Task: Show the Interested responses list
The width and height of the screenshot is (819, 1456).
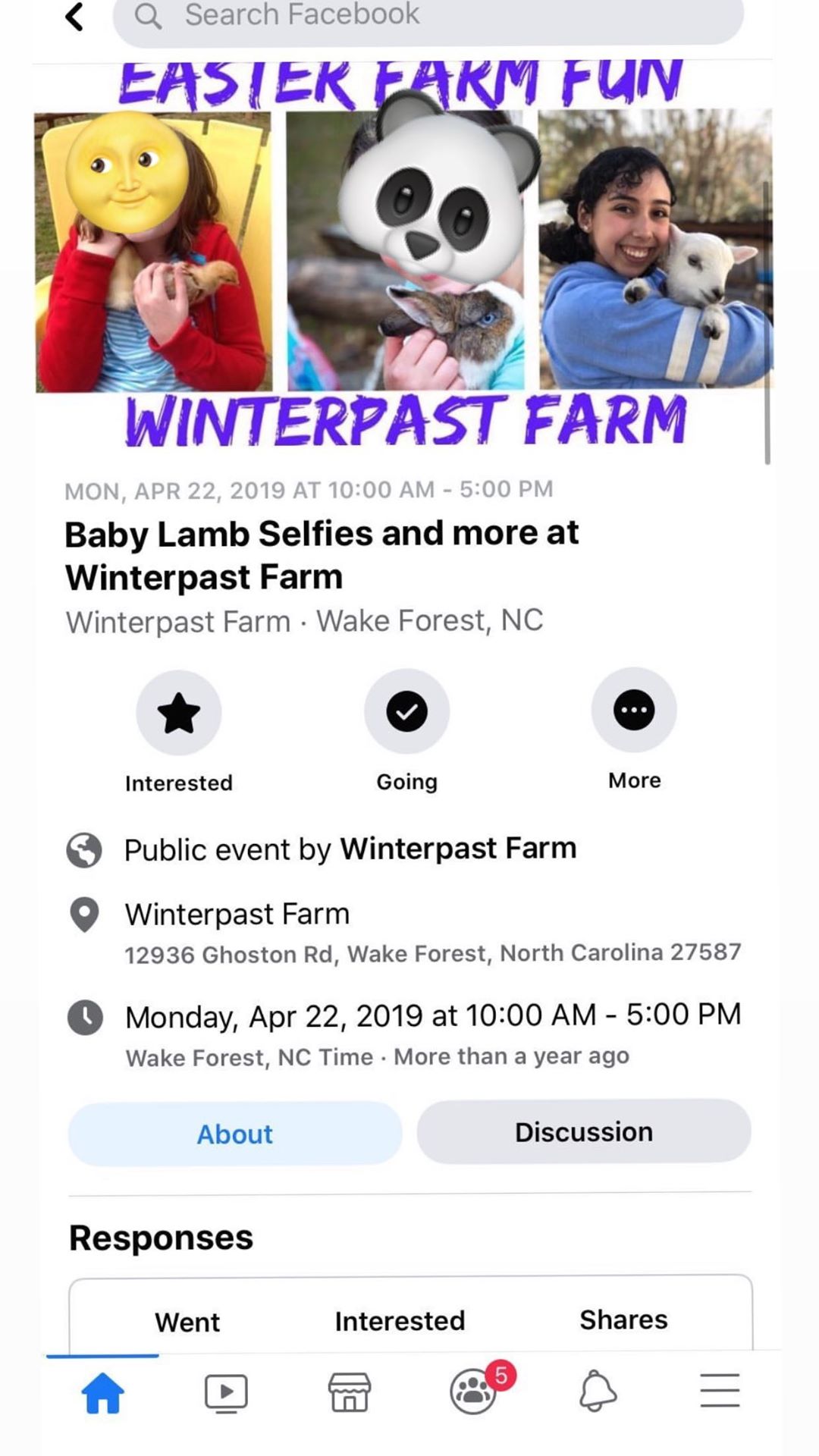Action: tap(400, 1321)
